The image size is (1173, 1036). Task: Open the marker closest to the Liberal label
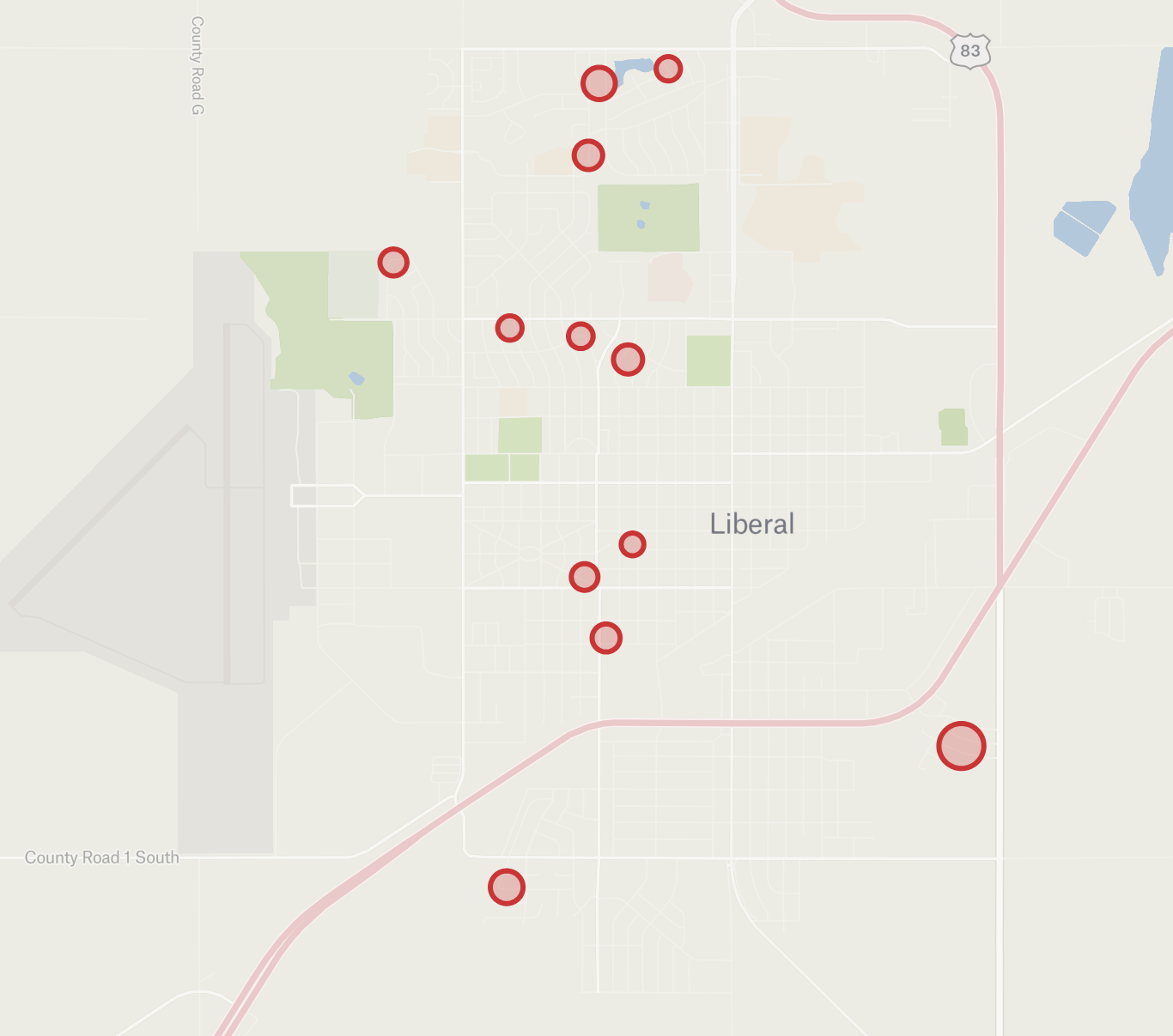[632, 543]
